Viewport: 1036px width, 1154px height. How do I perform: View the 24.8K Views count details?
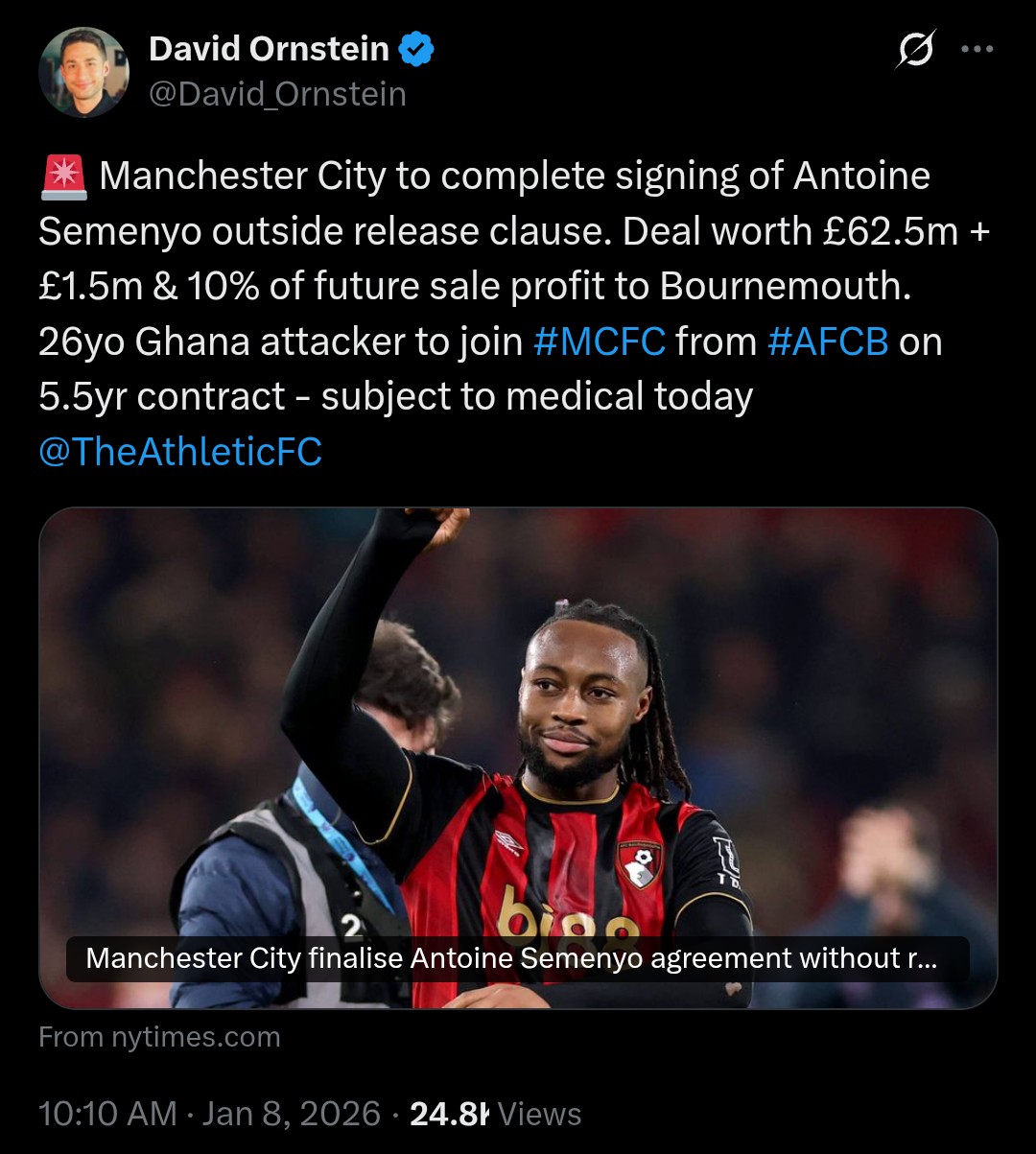(x=495, y=1114)
